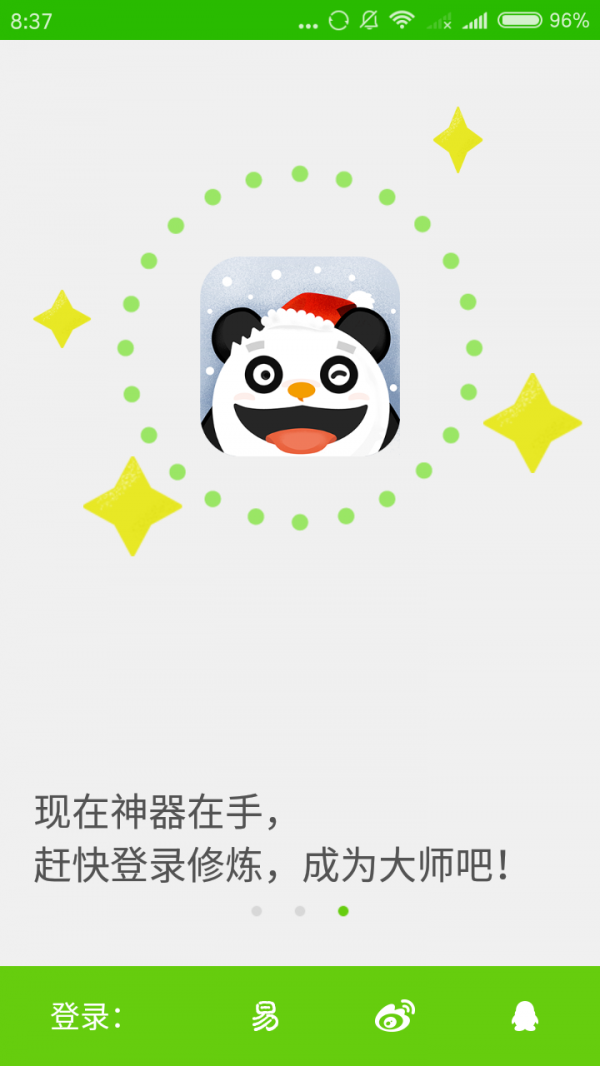Log in with the Weibo icon
The height and width of the screenshot is (1066, 600).
[x=395, y=1016]
